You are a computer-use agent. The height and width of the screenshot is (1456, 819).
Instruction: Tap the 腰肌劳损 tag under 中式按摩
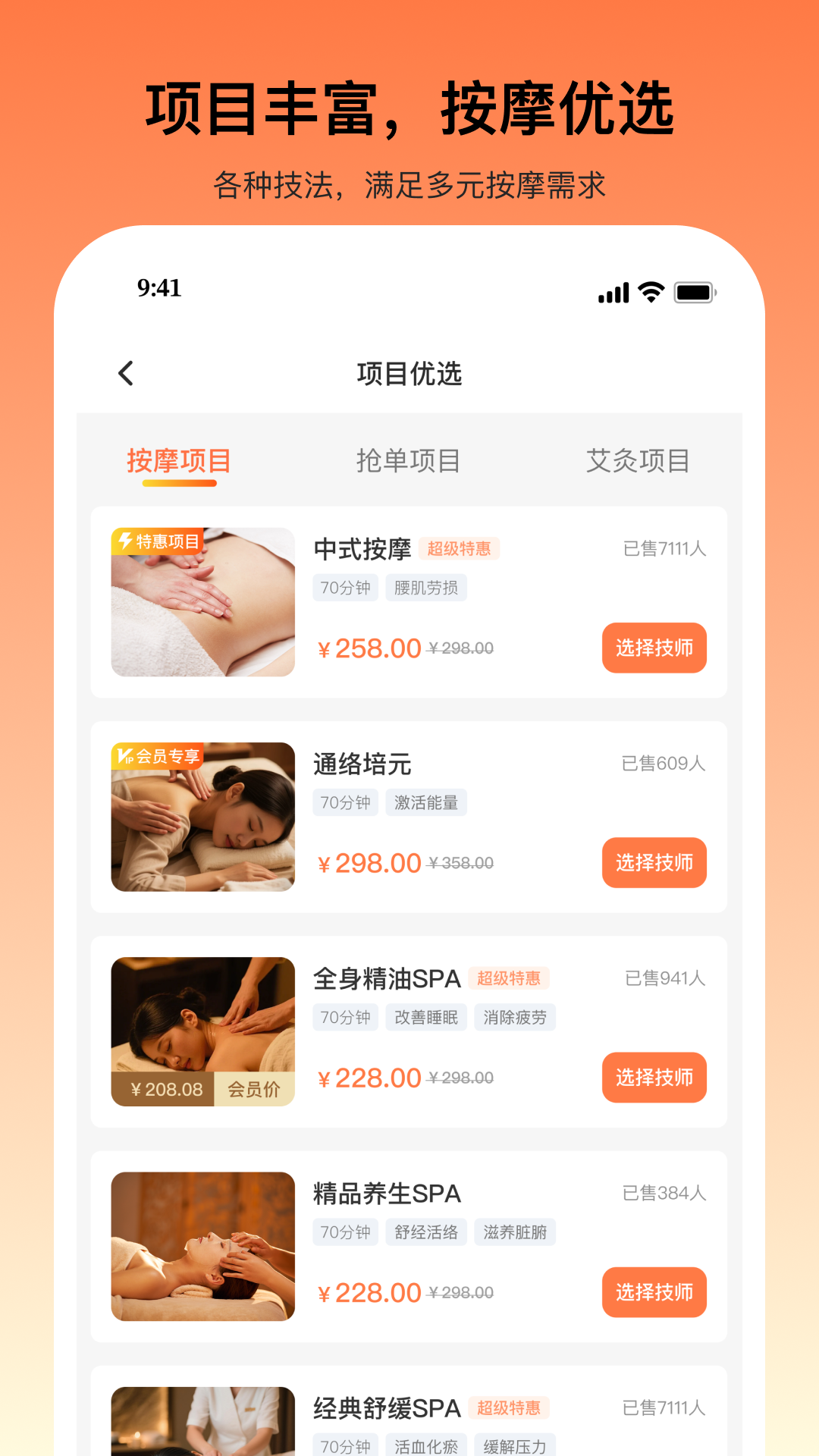(x=427, y=587)
